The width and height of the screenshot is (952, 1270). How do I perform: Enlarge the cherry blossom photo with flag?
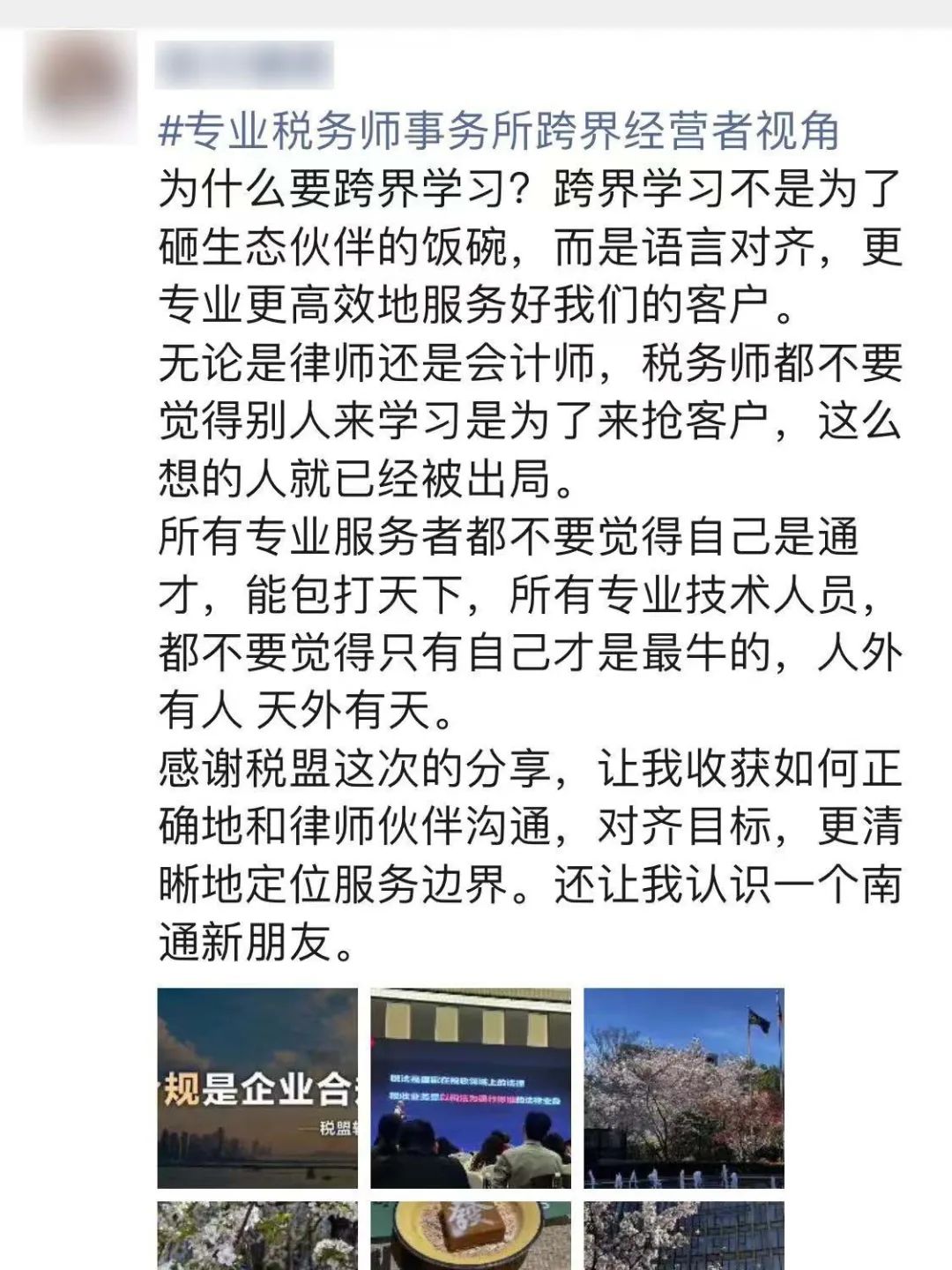pos(684,1087)
